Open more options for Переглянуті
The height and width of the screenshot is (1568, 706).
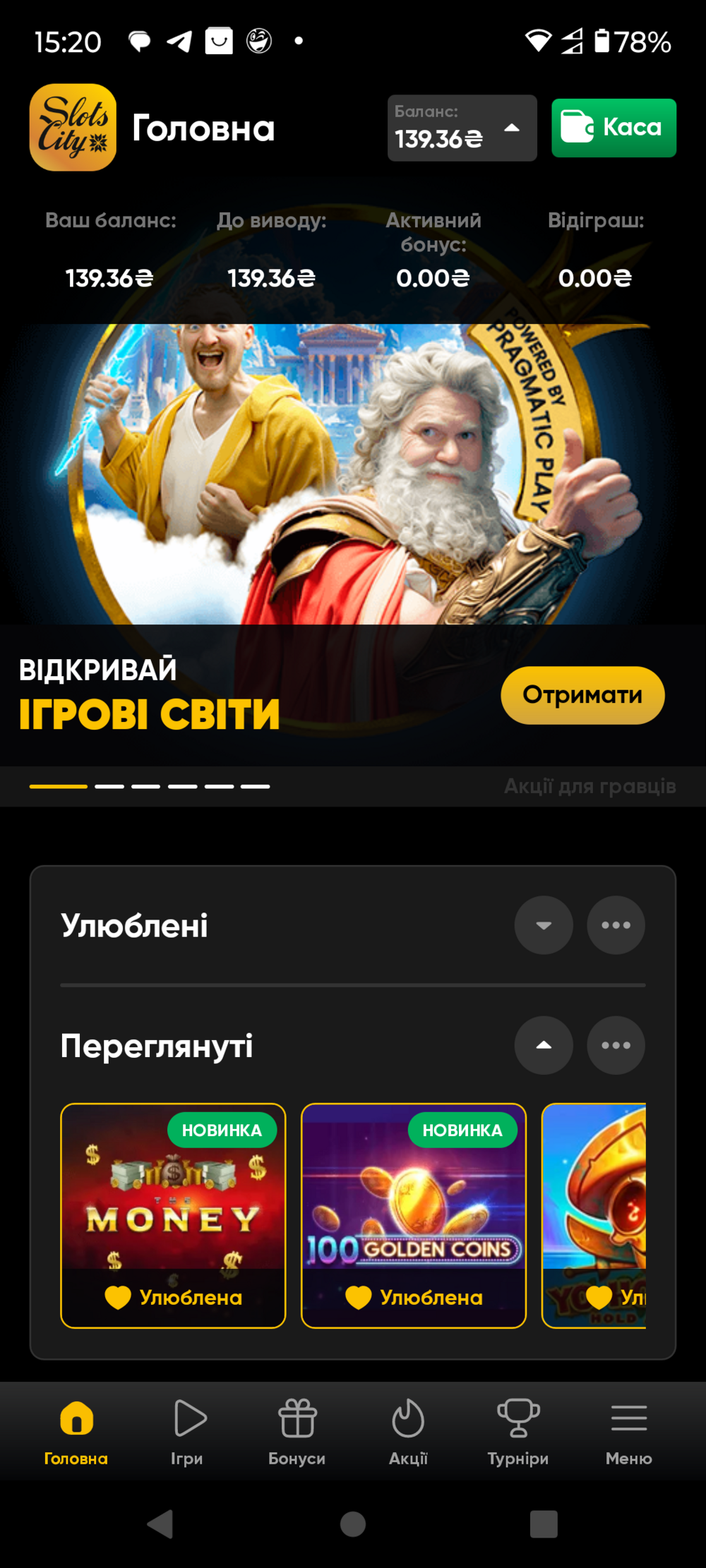616,1045
